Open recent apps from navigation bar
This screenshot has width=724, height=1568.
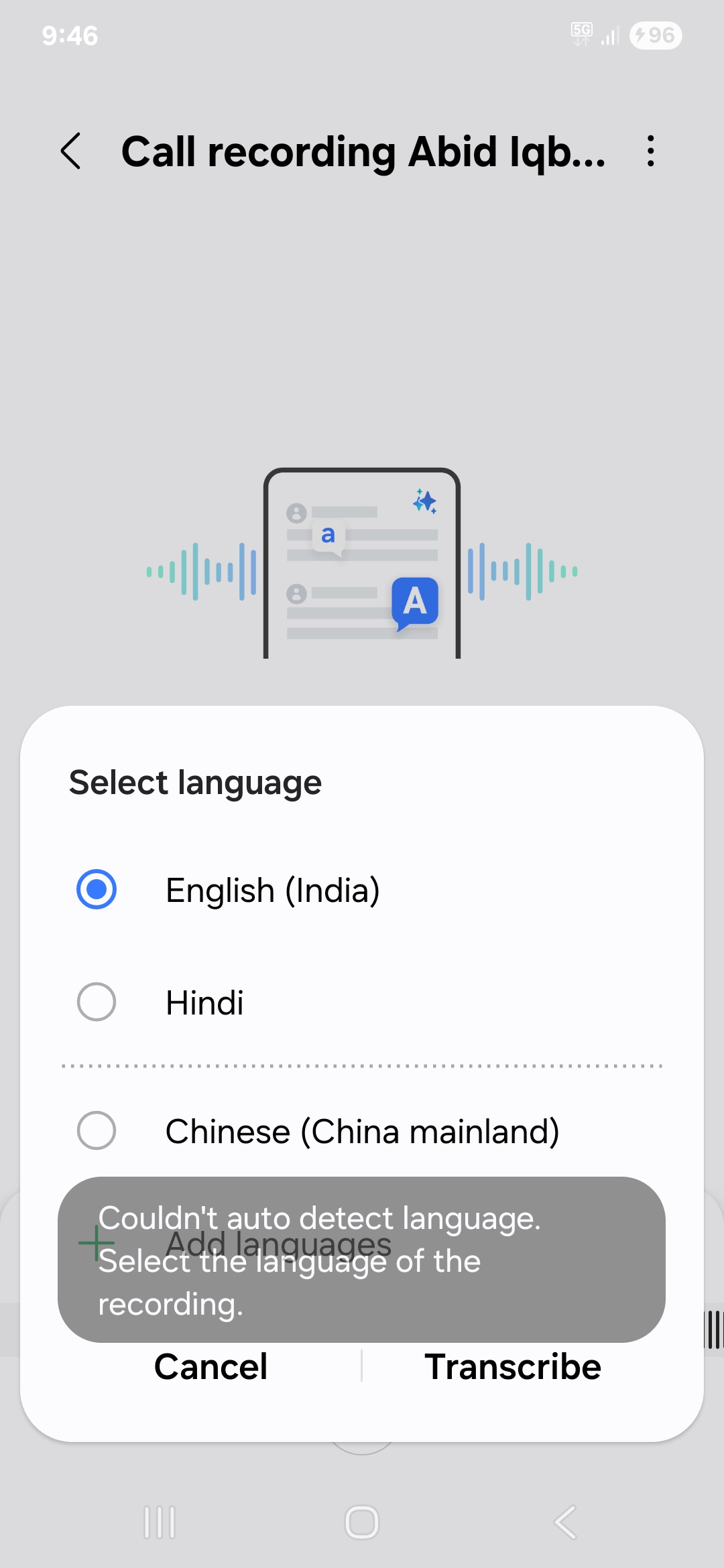click(x=160, y=1522)
